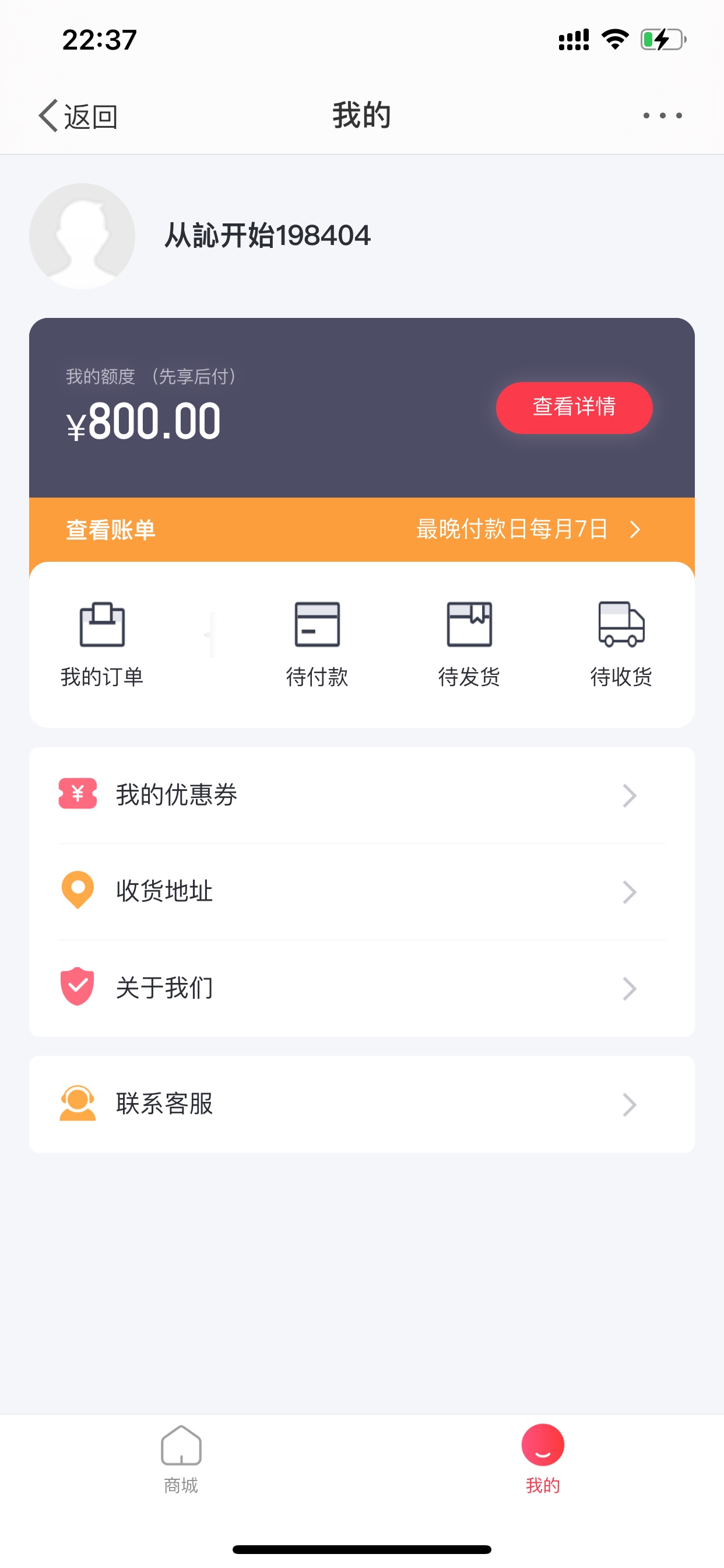Open 查看账单 bill banner

[x=362, y=529]
